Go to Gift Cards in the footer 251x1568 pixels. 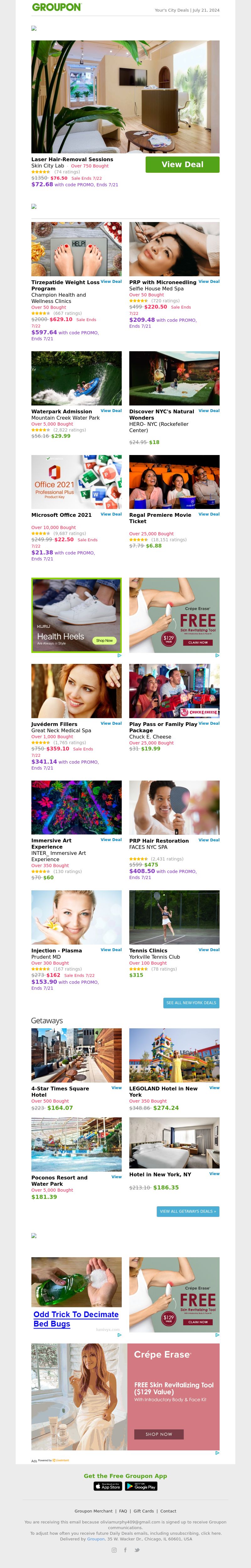point(144,1511)
